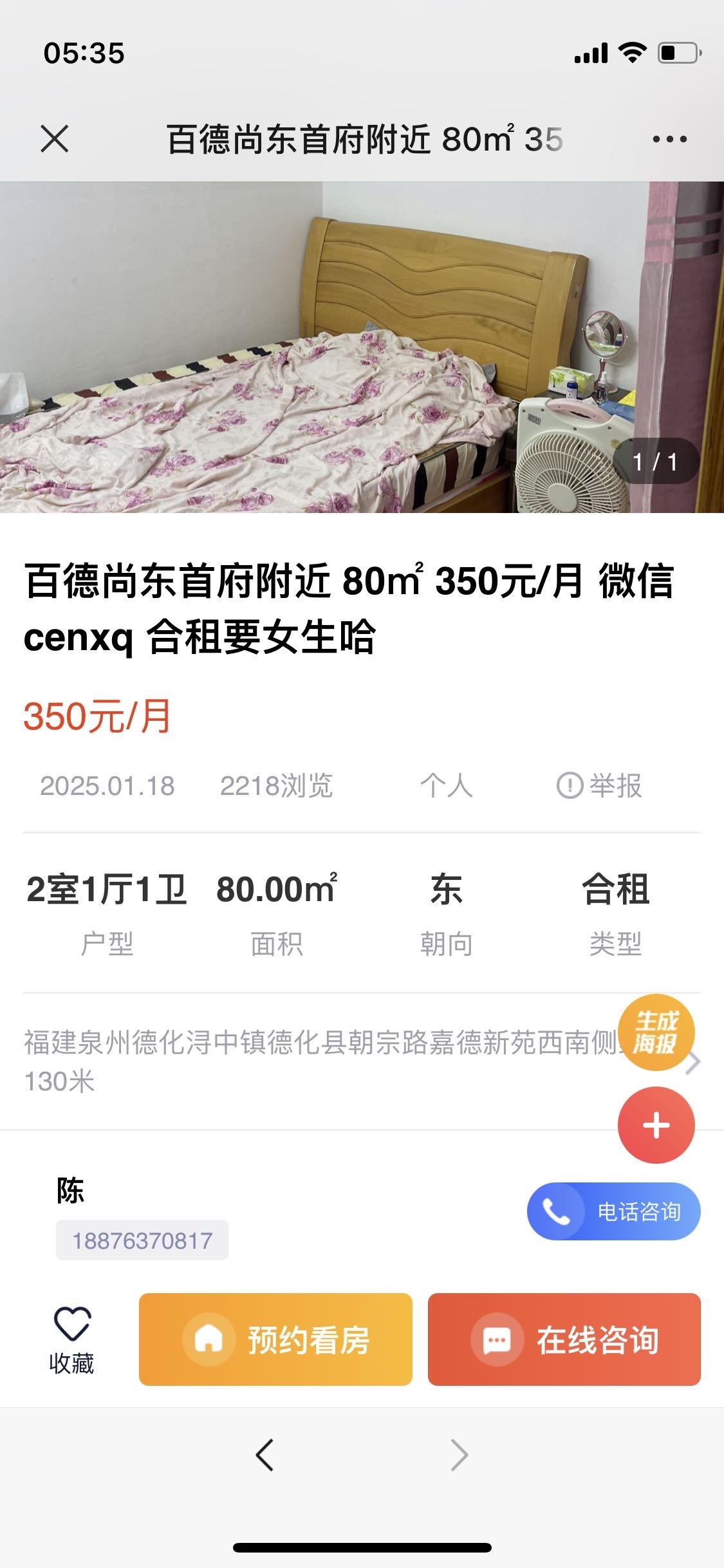Report this listing via 举报
Viewport: 724px width, 1568px height.
click(x=600, y=786)
